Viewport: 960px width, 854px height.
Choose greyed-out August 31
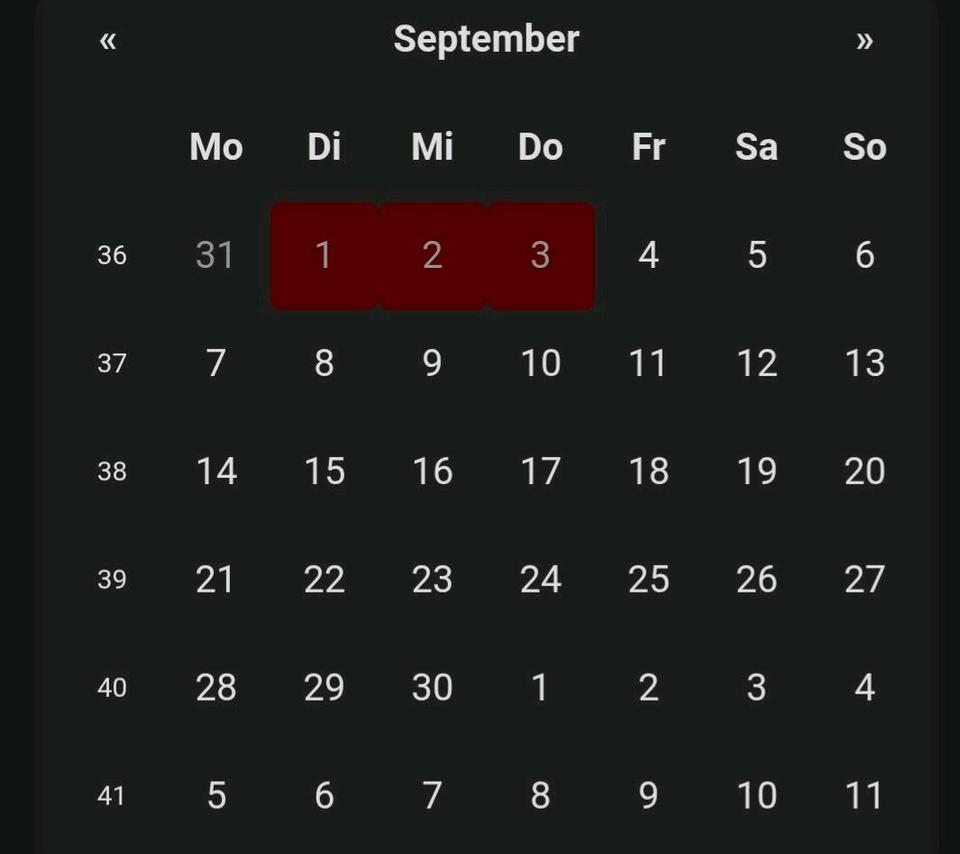215,255
